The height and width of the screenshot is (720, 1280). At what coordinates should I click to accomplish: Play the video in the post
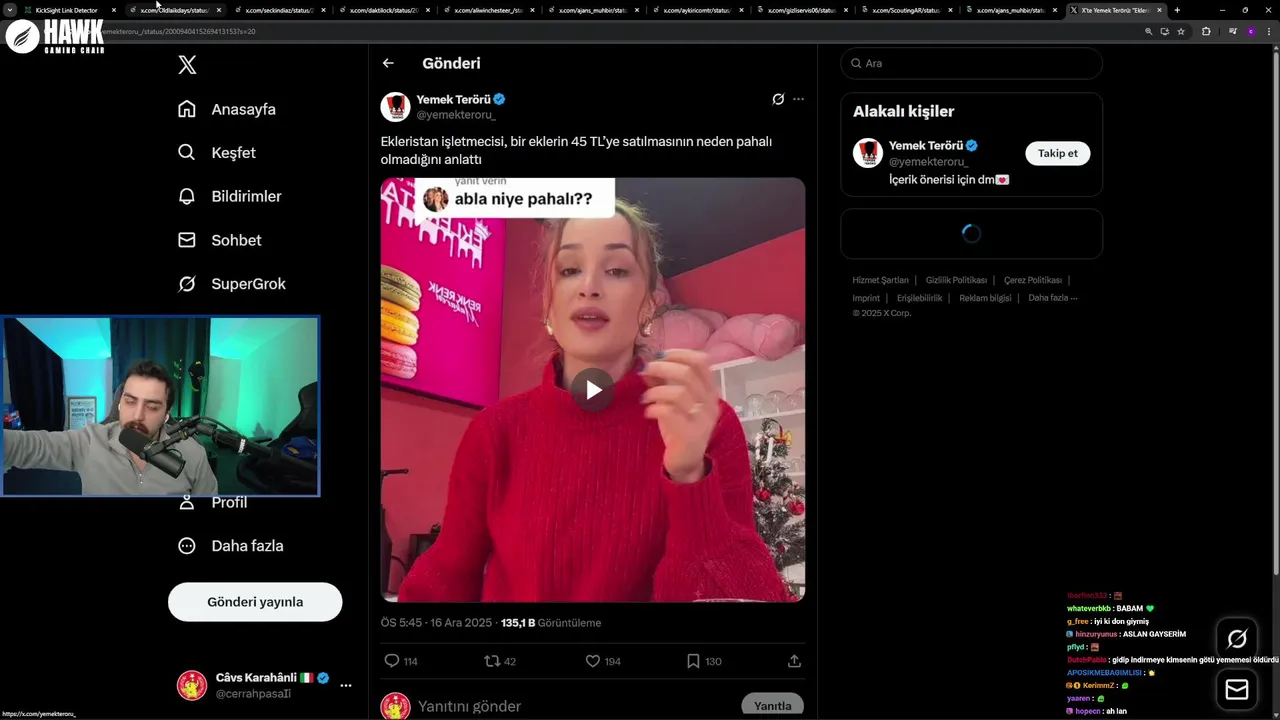point(593,390)
